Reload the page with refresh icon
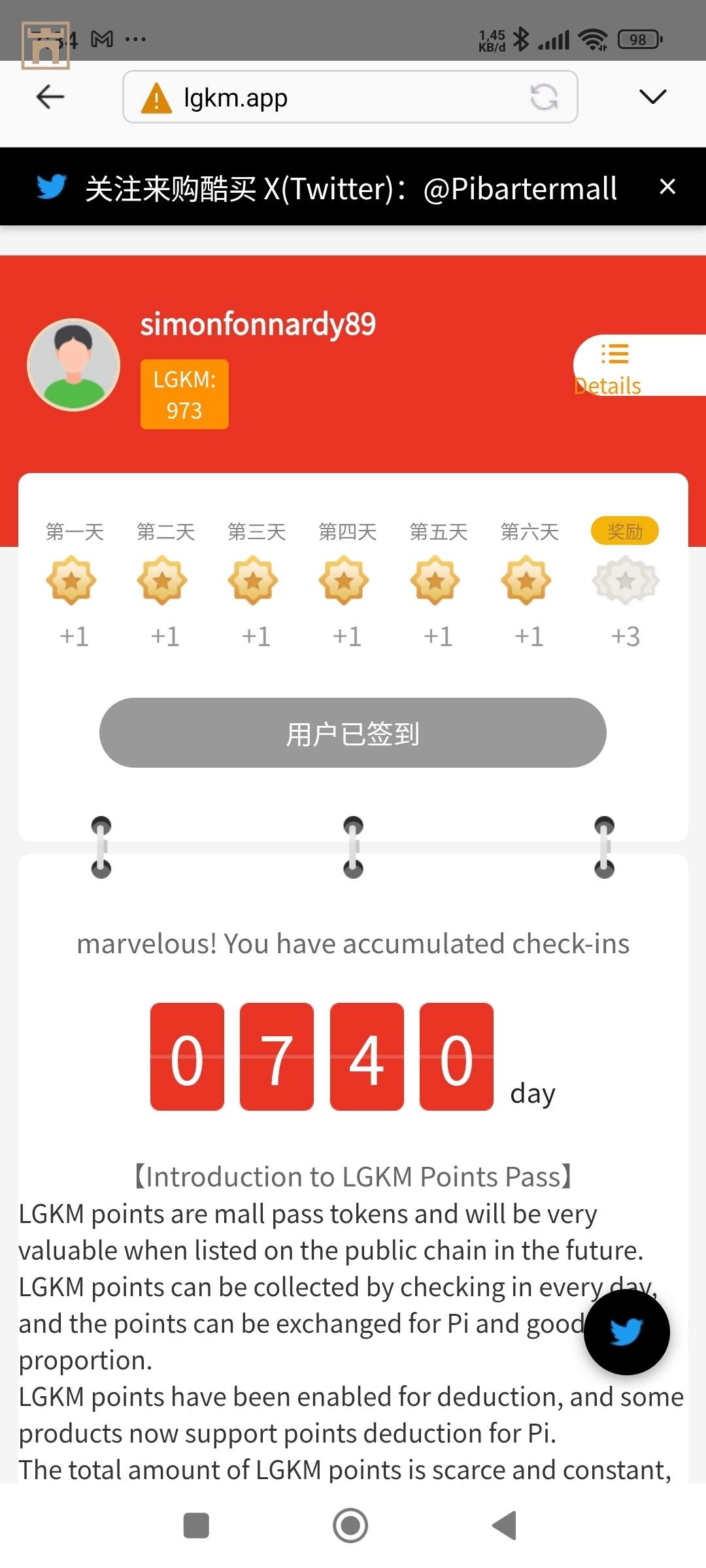 tap(543, 97)
